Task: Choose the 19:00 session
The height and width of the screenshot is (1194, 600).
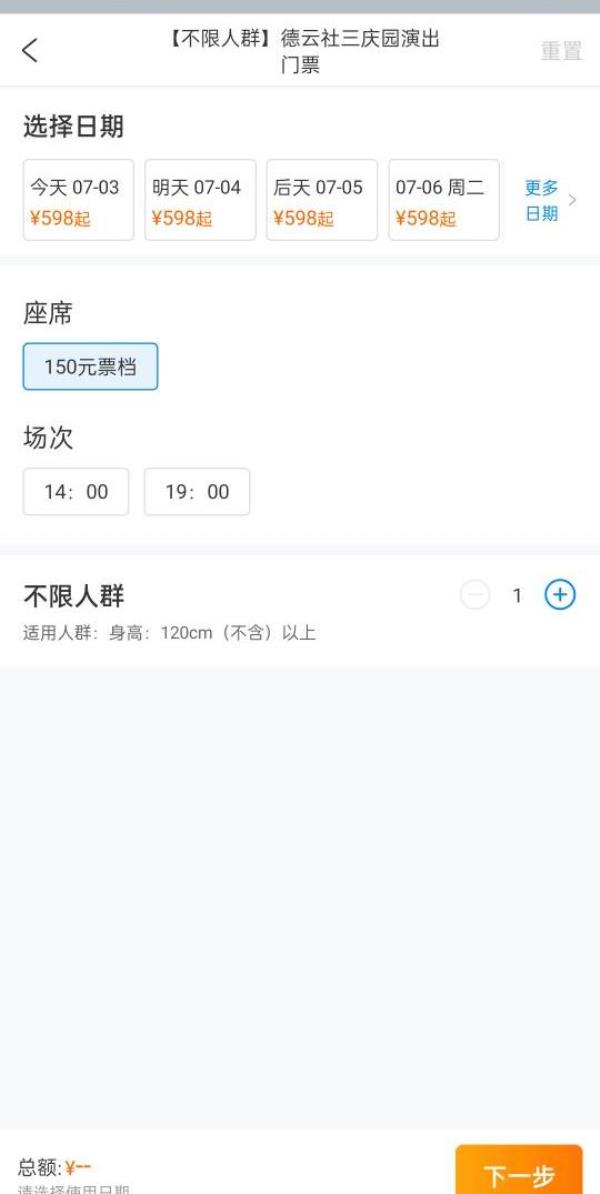Action: pyautogui.click(x=197, y=492)
